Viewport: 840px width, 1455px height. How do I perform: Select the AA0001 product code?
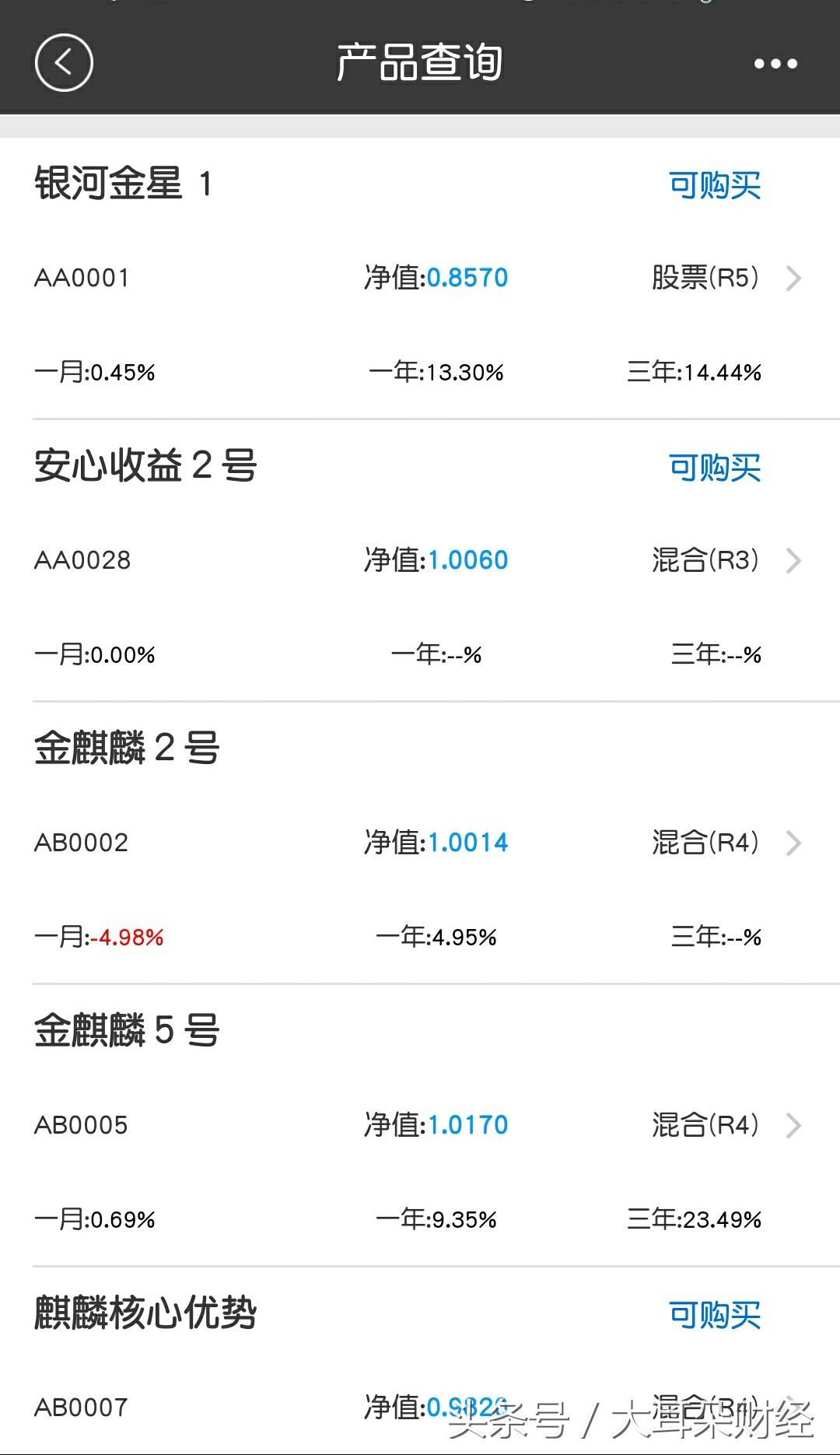click(80, 278)
